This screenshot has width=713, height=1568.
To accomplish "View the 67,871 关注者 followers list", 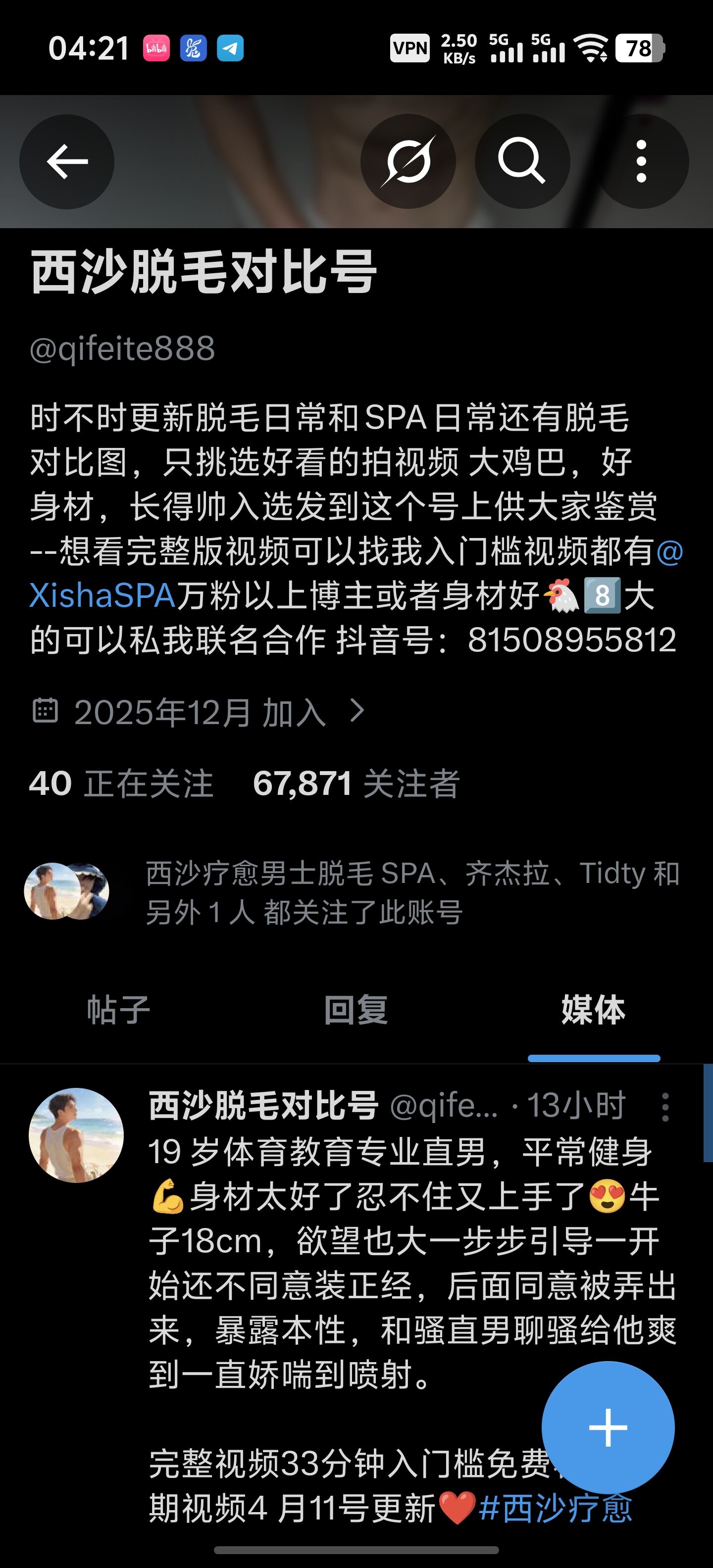I will click(x=356, y=784).
